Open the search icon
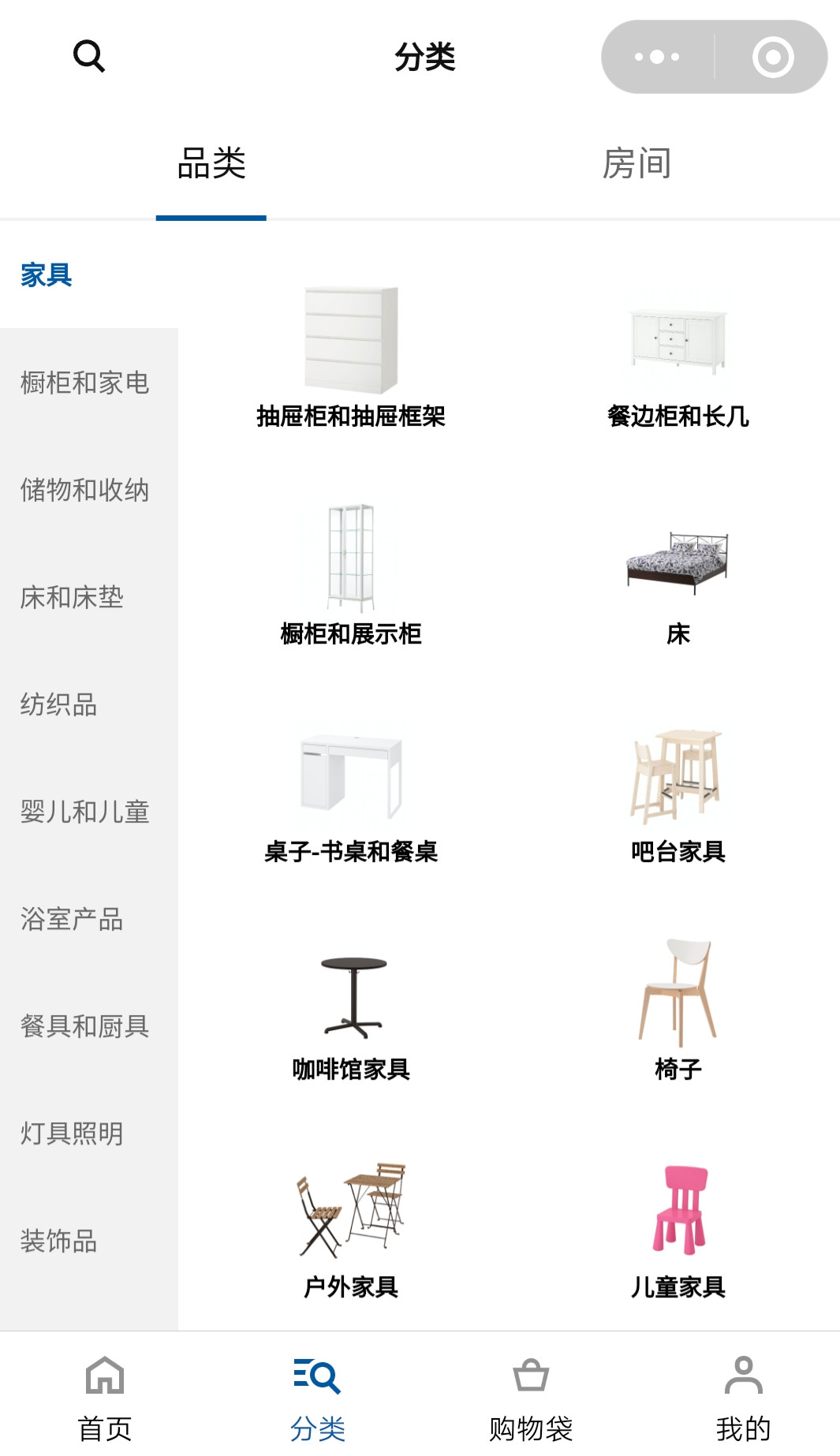 pos(89,57)
